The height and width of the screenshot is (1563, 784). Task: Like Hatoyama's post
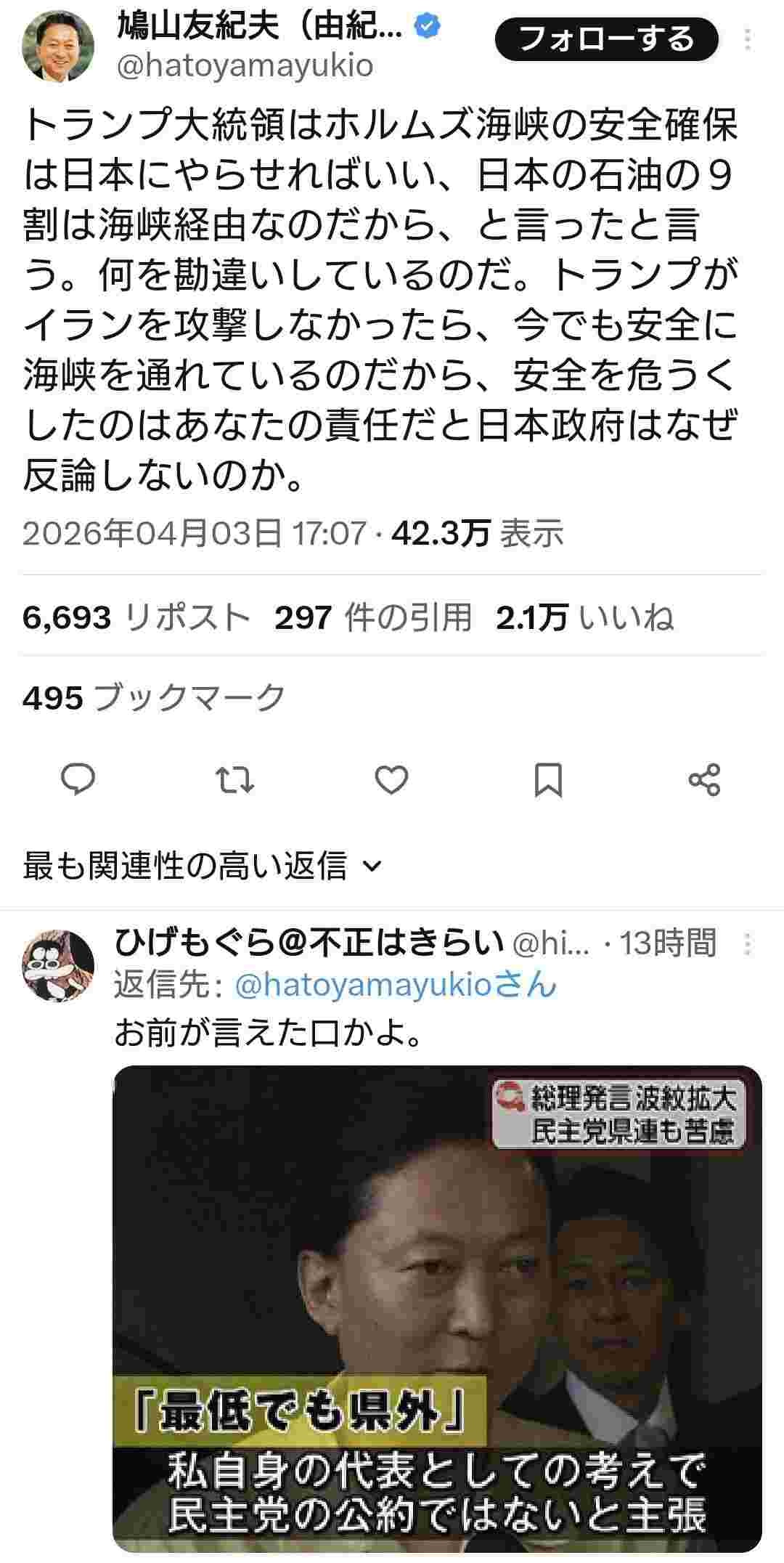point(392,780)
